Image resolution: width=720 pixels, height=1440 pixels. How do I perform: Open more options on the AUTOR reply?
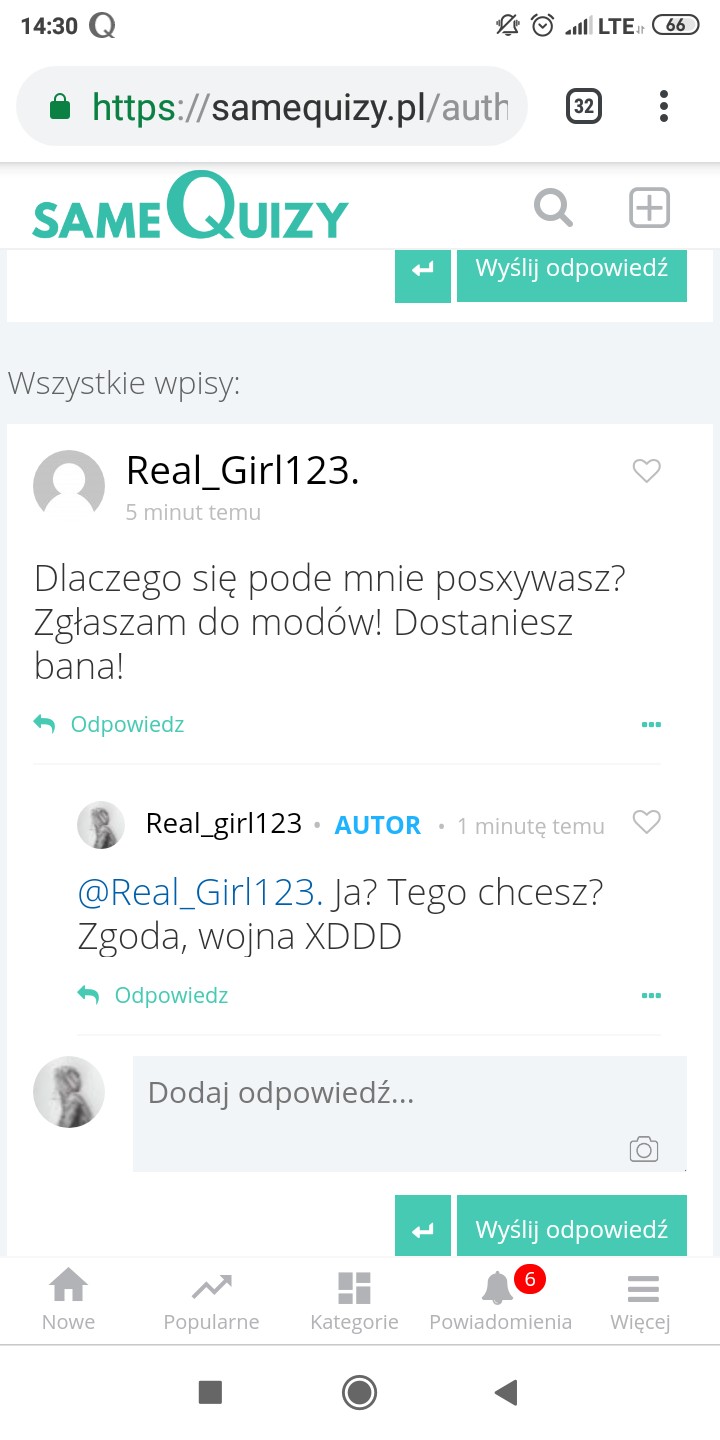[651, 995]
